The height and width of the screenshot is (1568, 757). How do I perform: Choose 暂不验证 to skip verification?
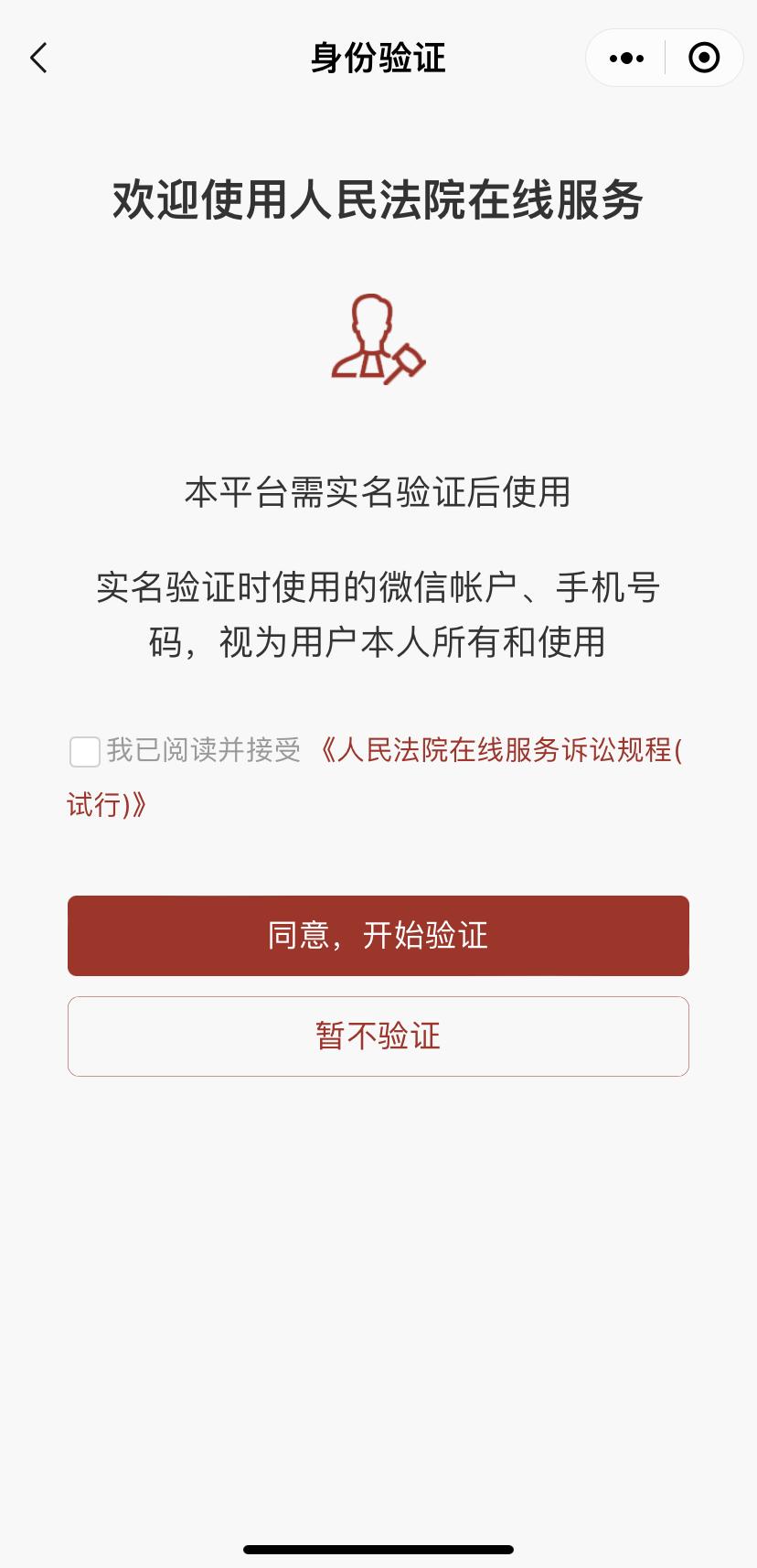click(x=378, y=1036)
